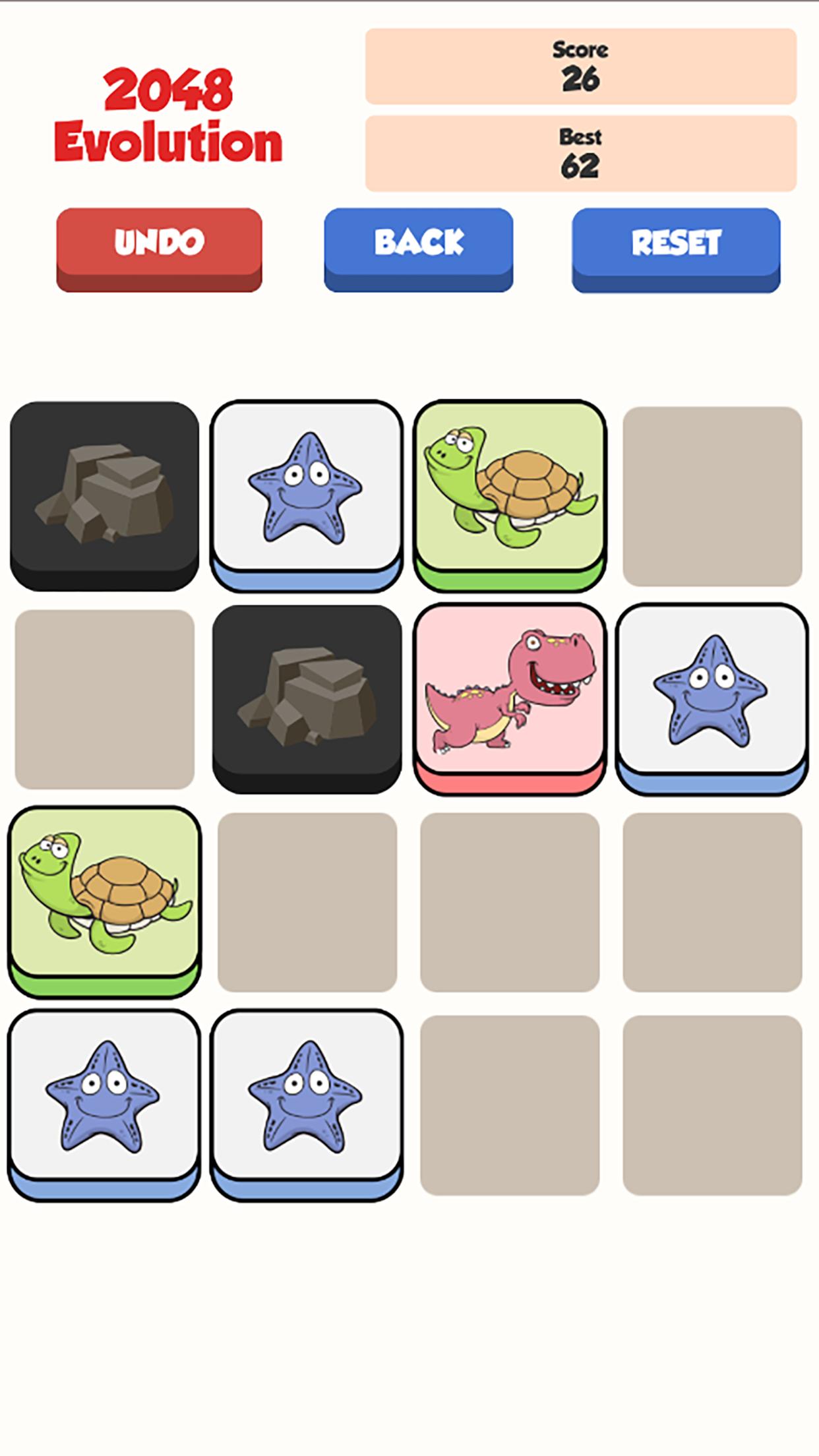Click the empty cell below the pink dinosaur
This screenshot has width=819, height=1456.
click(x=510, y=903)
